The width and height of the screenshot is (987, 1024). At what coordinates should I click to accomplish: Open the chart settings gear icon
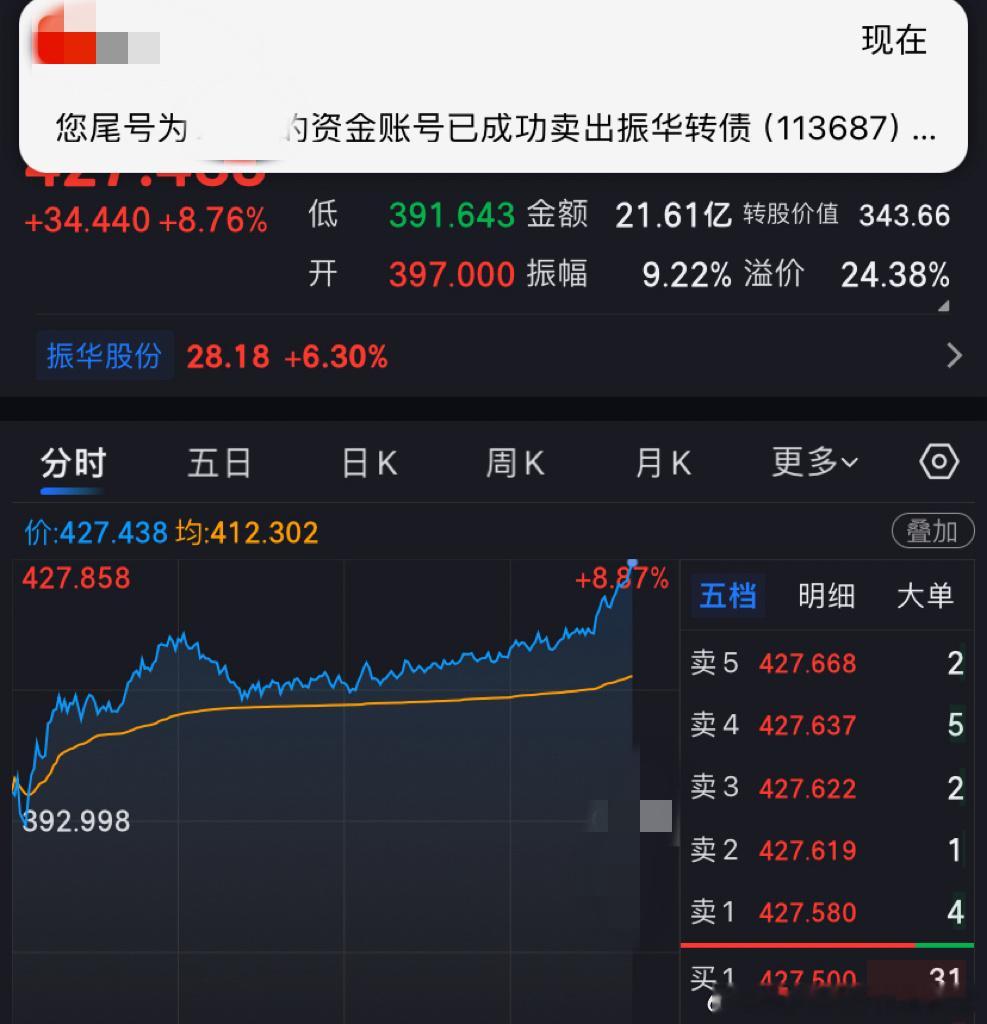coord(937,462)
